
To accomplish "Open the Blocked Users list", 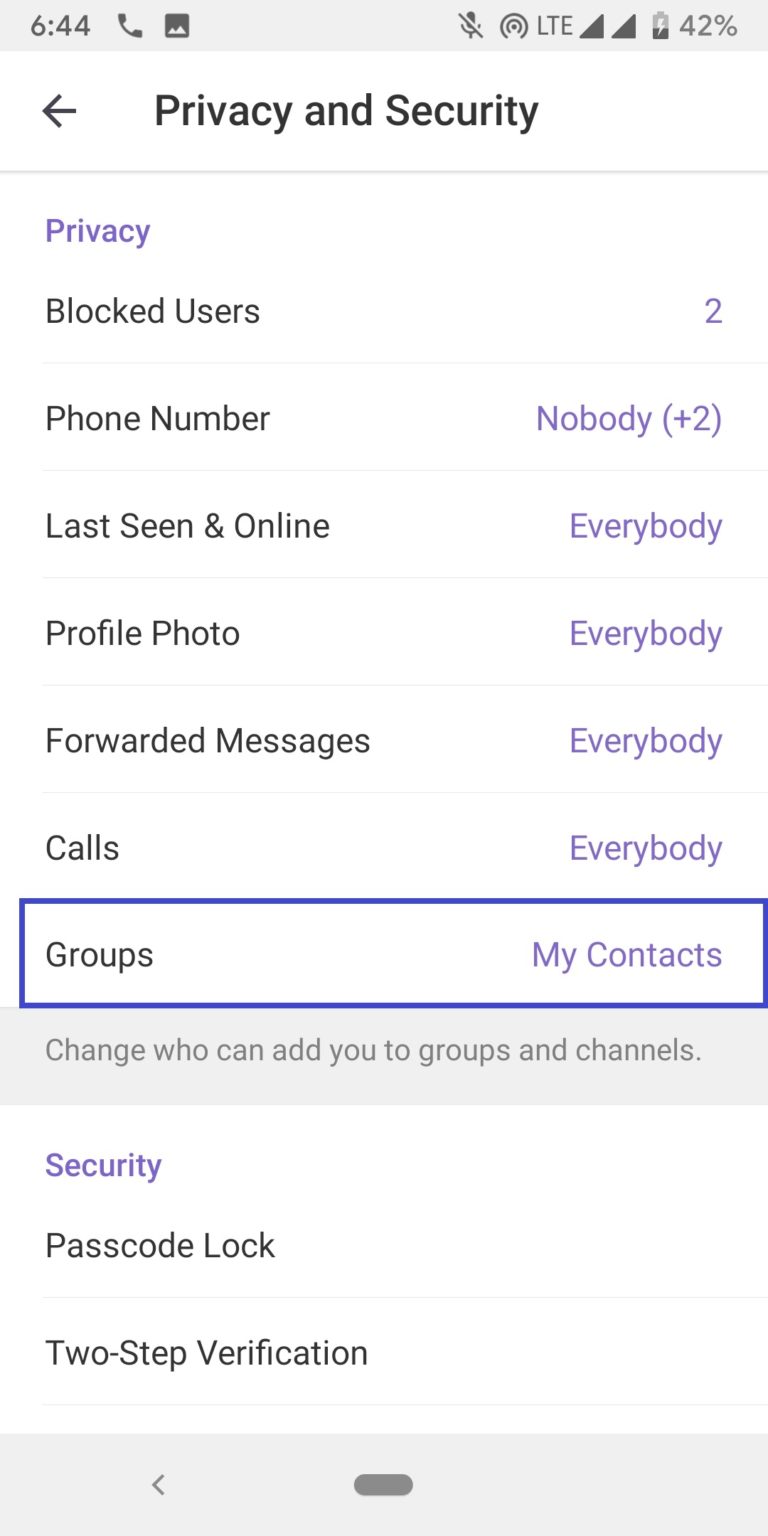I will tap(384, 311).
